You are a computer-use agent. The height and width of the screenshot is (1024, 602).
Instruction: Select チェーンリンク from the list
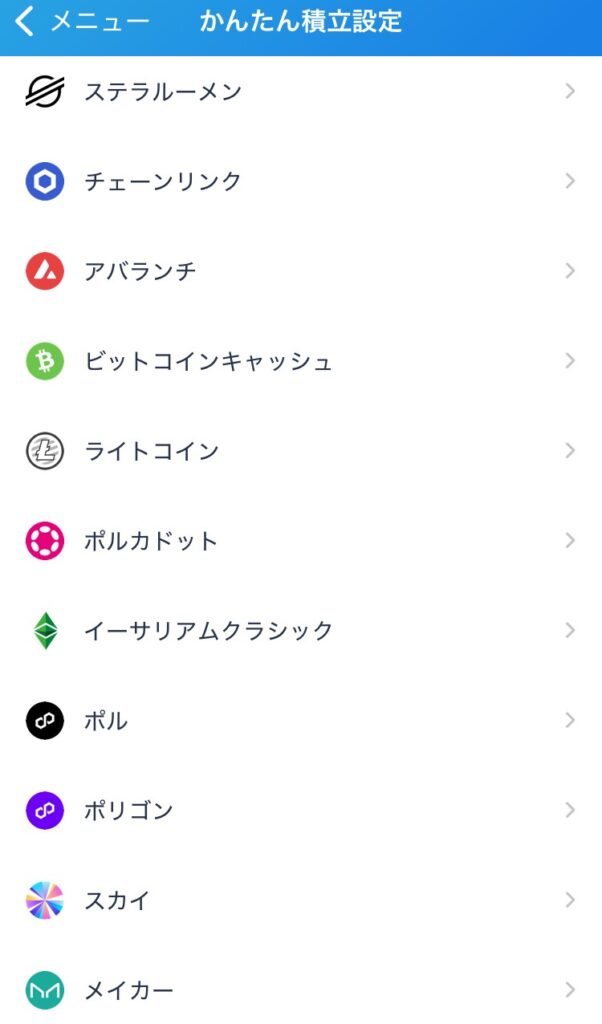(x=300, y=181)
